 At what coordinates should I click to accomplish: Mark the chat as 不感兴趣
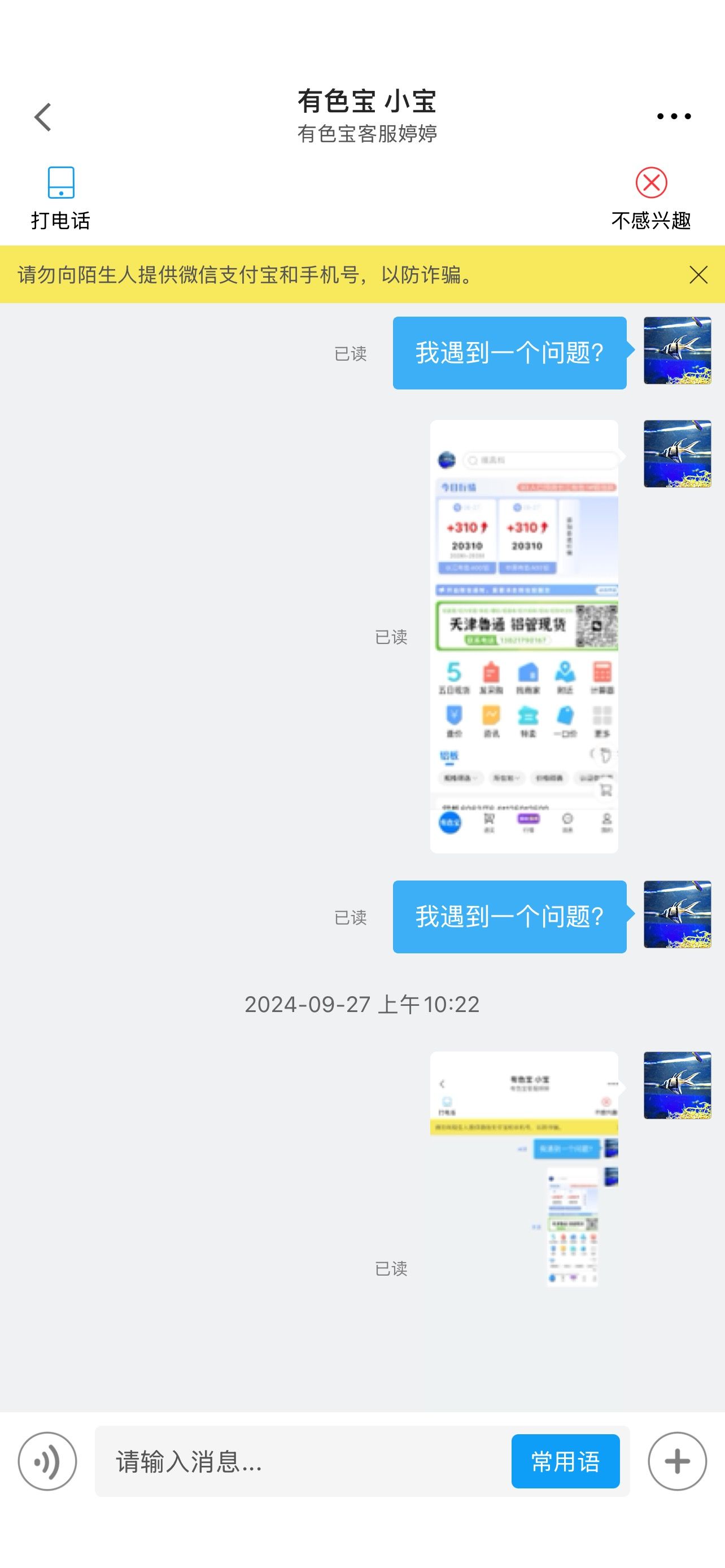click(650, 199)
